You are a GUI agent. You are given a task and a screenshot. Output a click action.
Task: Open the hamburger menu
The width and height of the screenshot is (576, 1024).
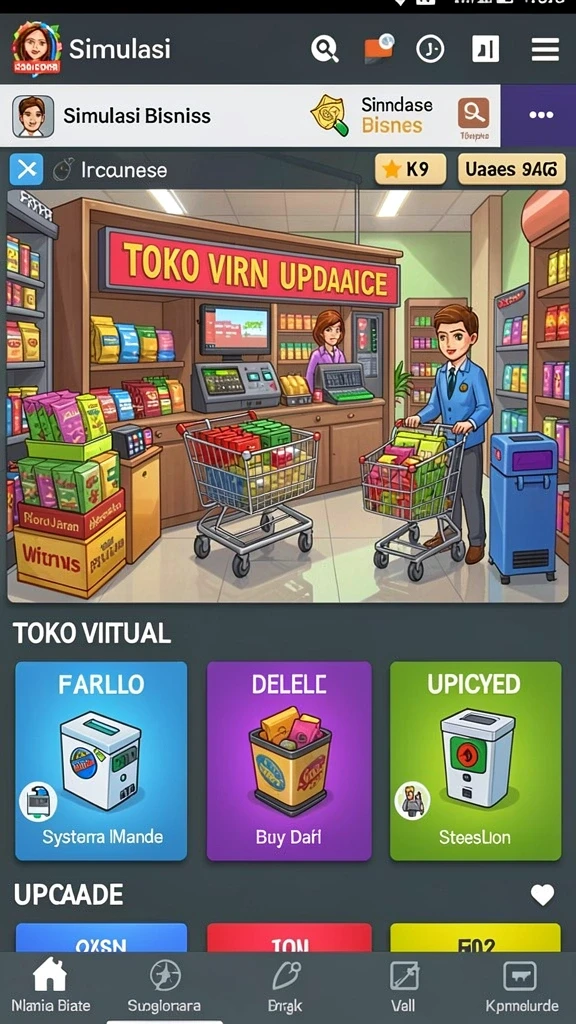click(x=545, y=49)
